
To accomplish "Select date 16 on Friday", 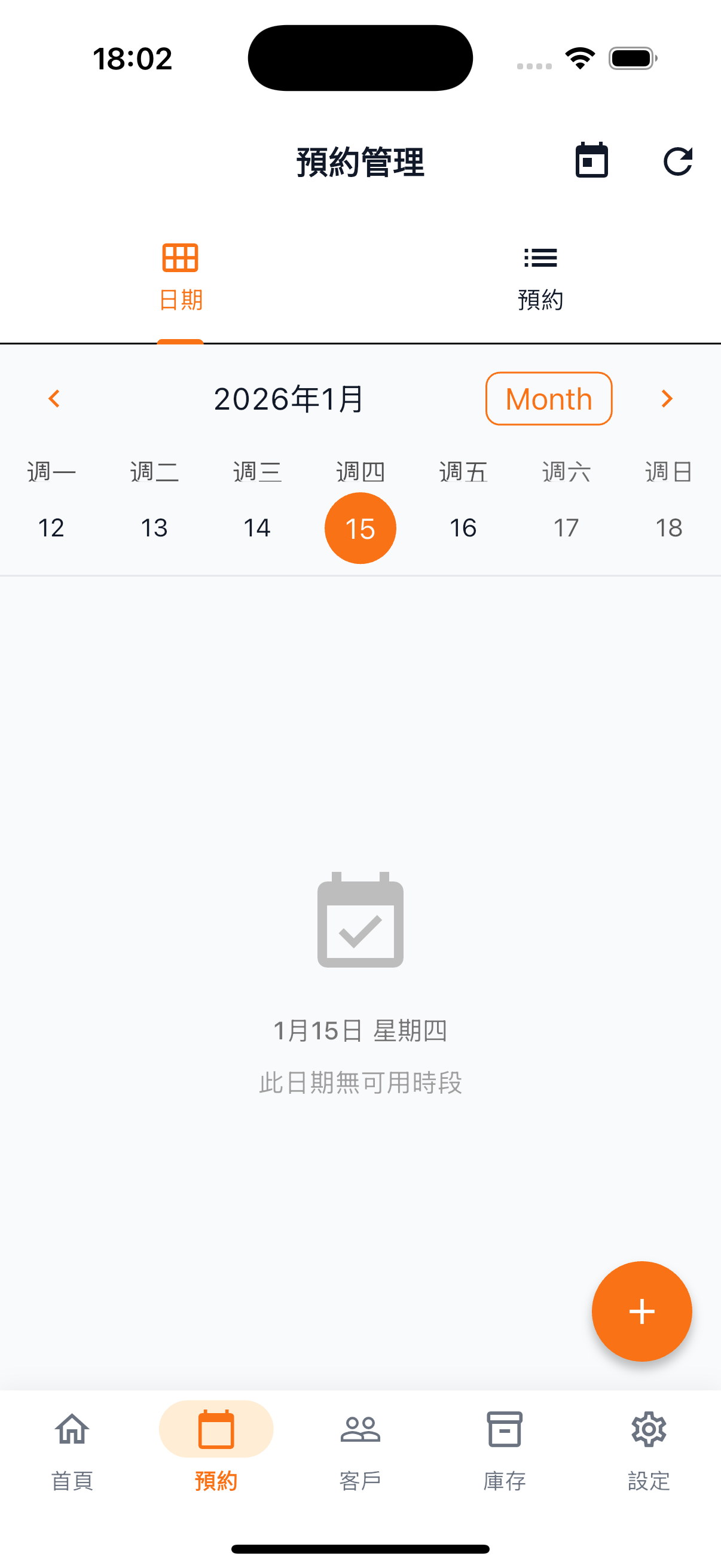I will click(x=463, y=527).
